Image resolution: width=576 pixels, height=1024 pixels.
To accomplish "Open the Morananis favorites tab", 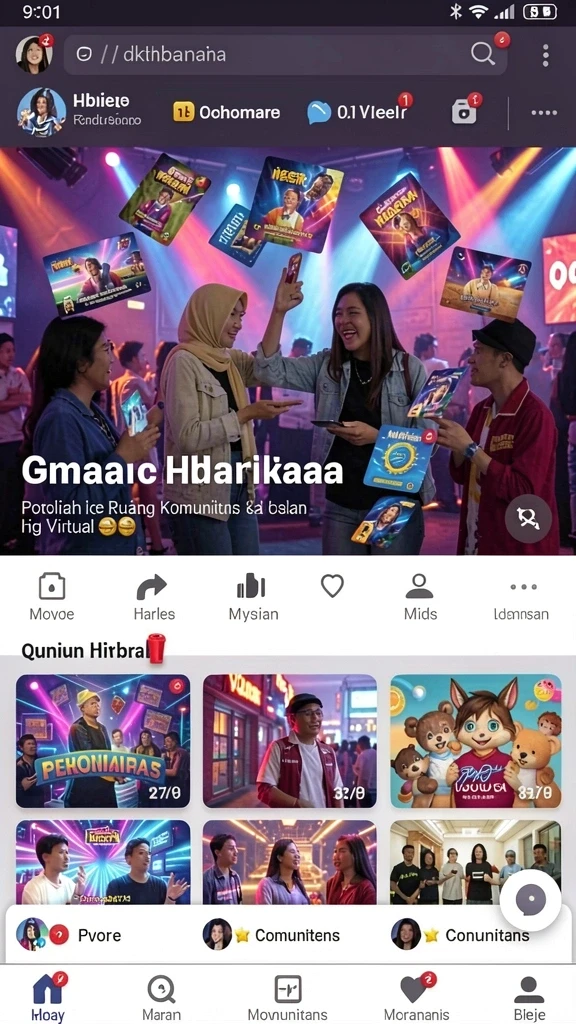I will pos(417,997).
